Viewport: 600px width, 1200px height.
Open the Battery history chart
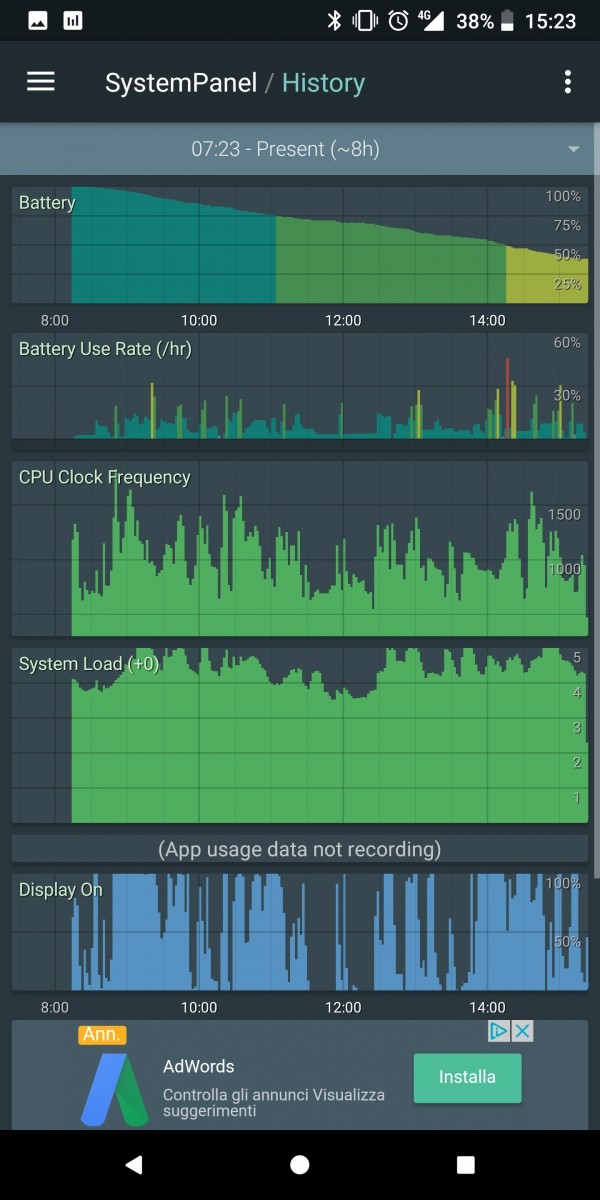tap(300, 244)
